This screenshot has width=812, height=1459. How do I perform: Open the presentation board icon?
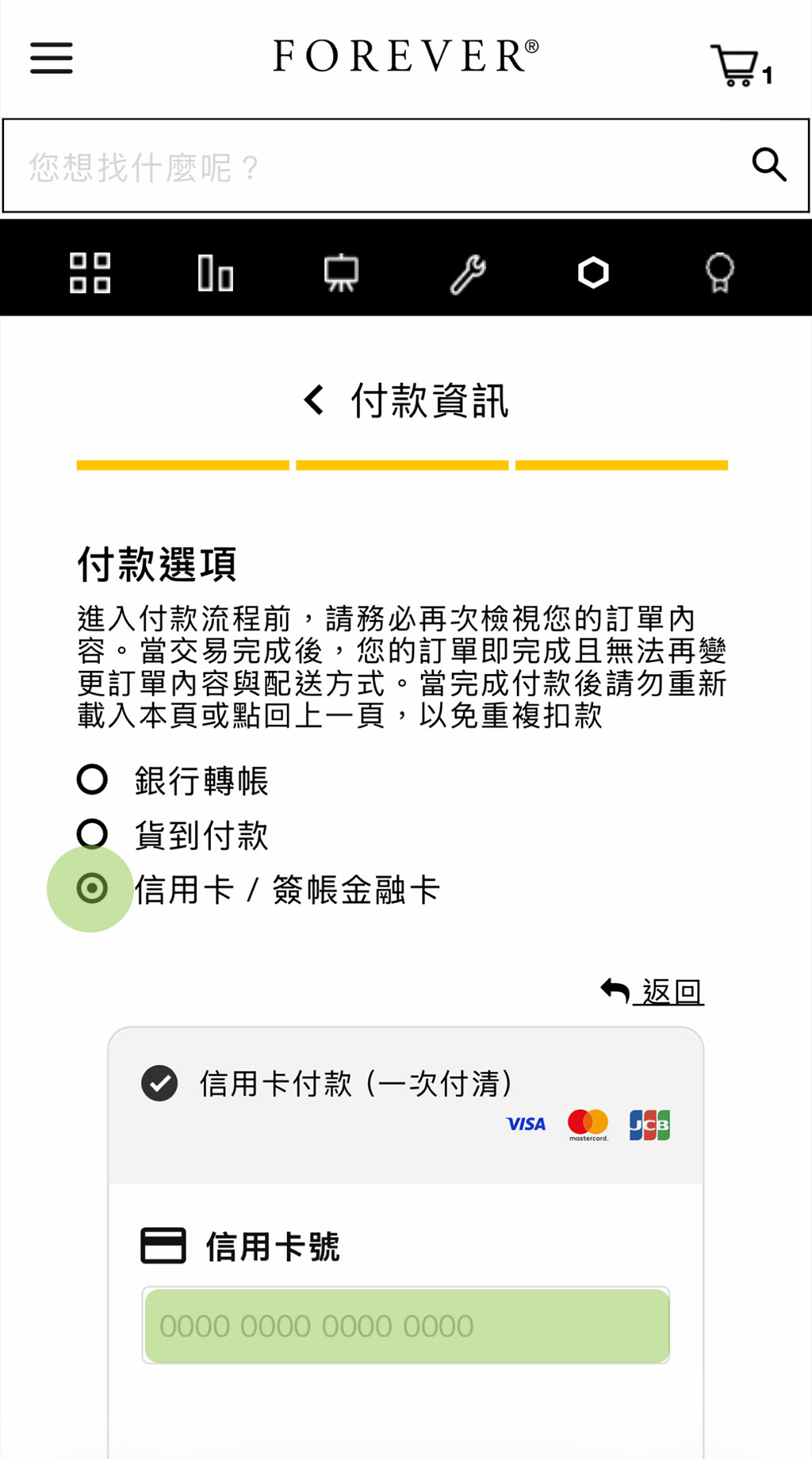click(x=341, y=273)
